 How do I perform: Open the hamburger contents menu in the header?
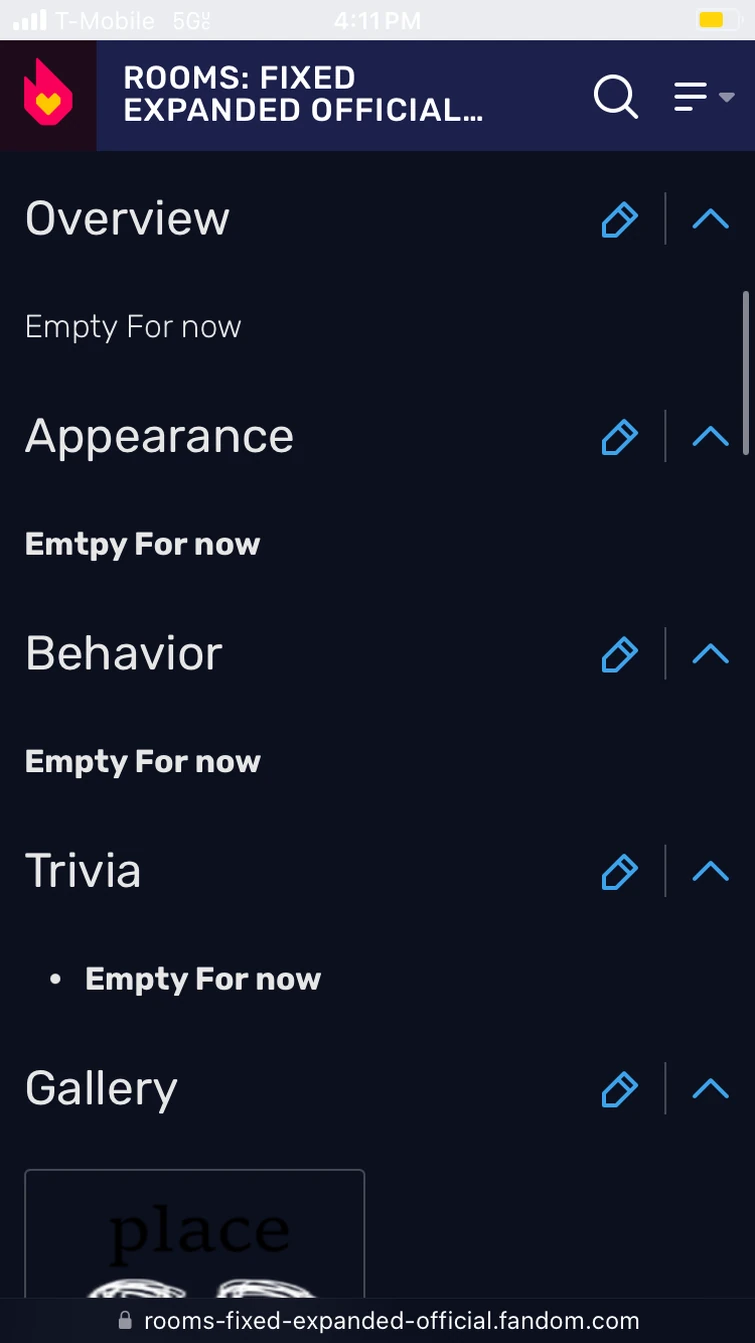[690, 96]
